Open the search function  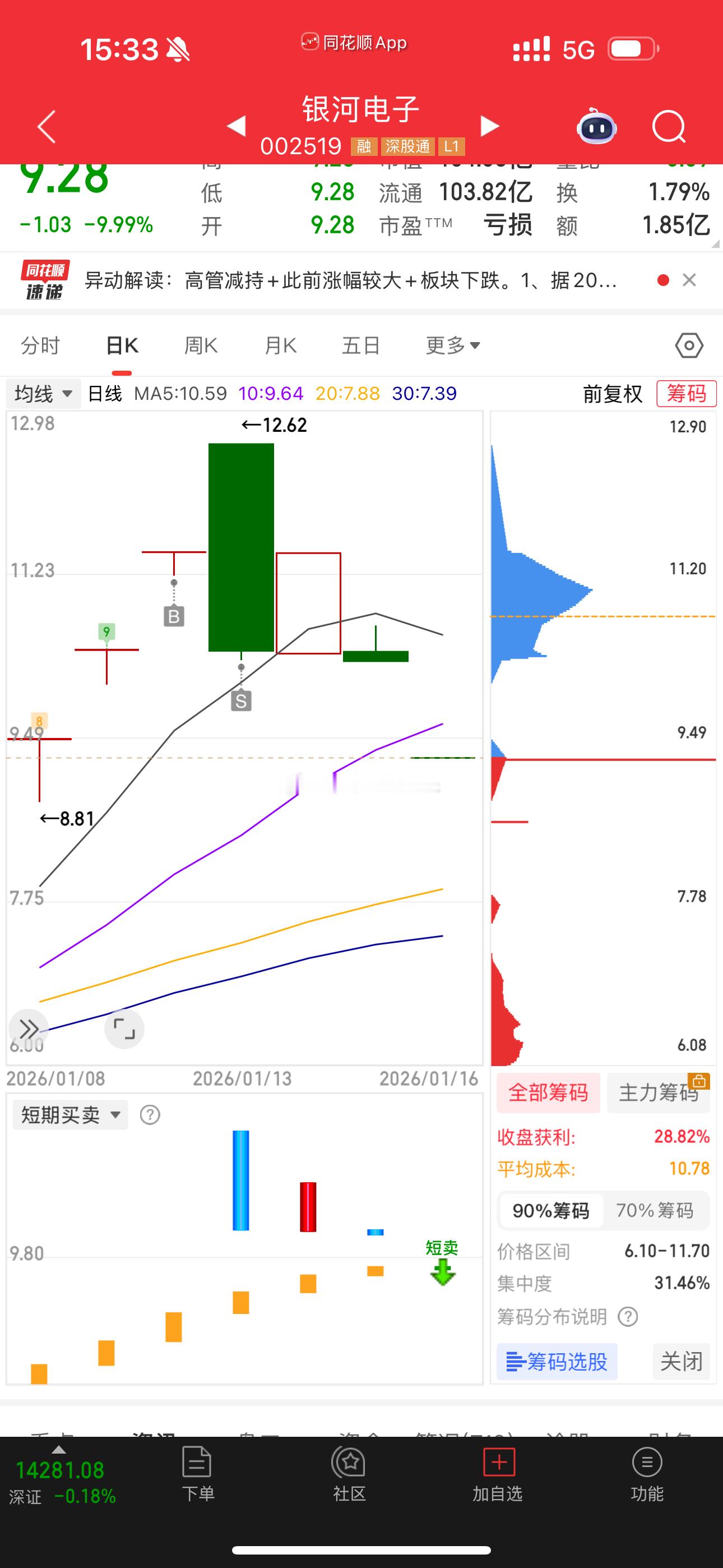pyautogui.click(x=668, y=126)
